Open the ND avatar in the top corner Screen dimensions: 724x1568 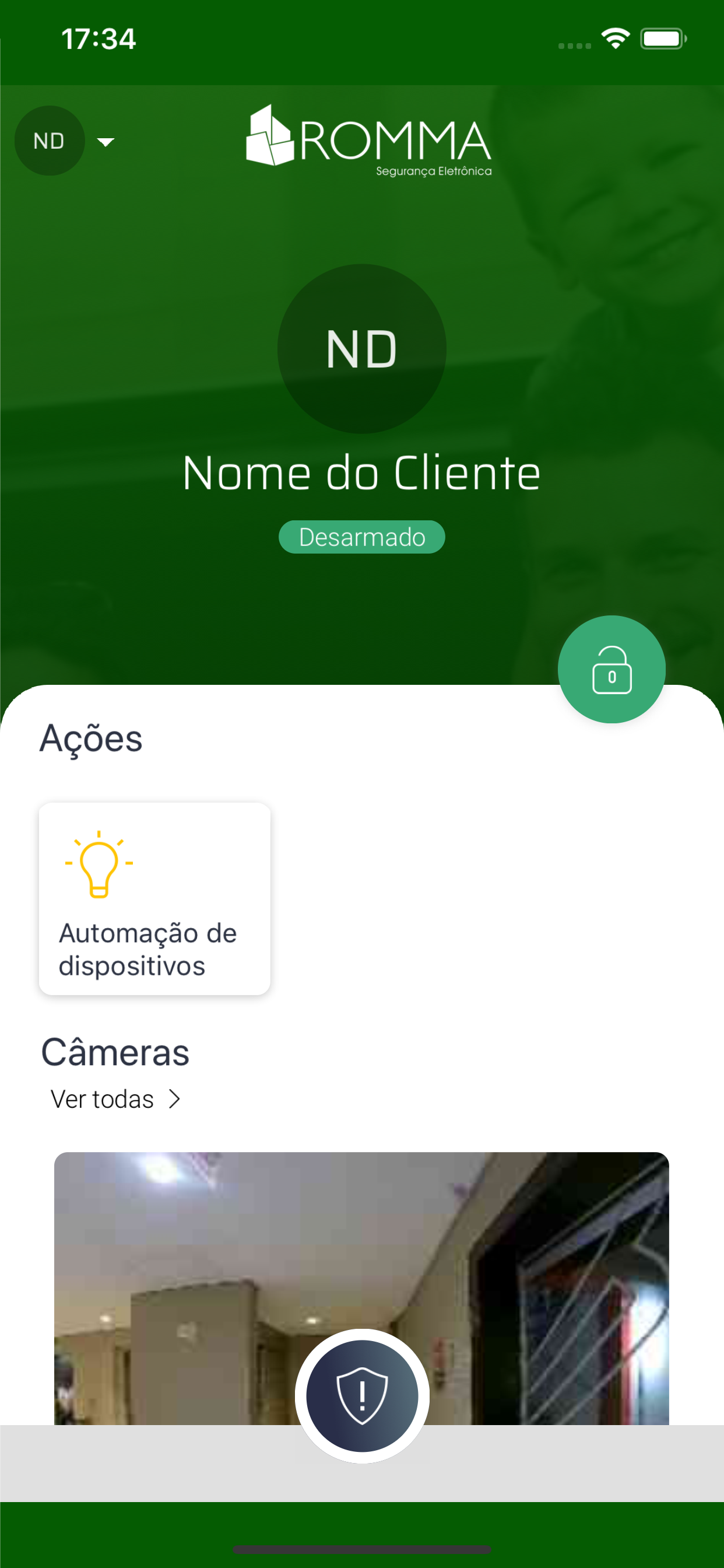click(50, 140)
